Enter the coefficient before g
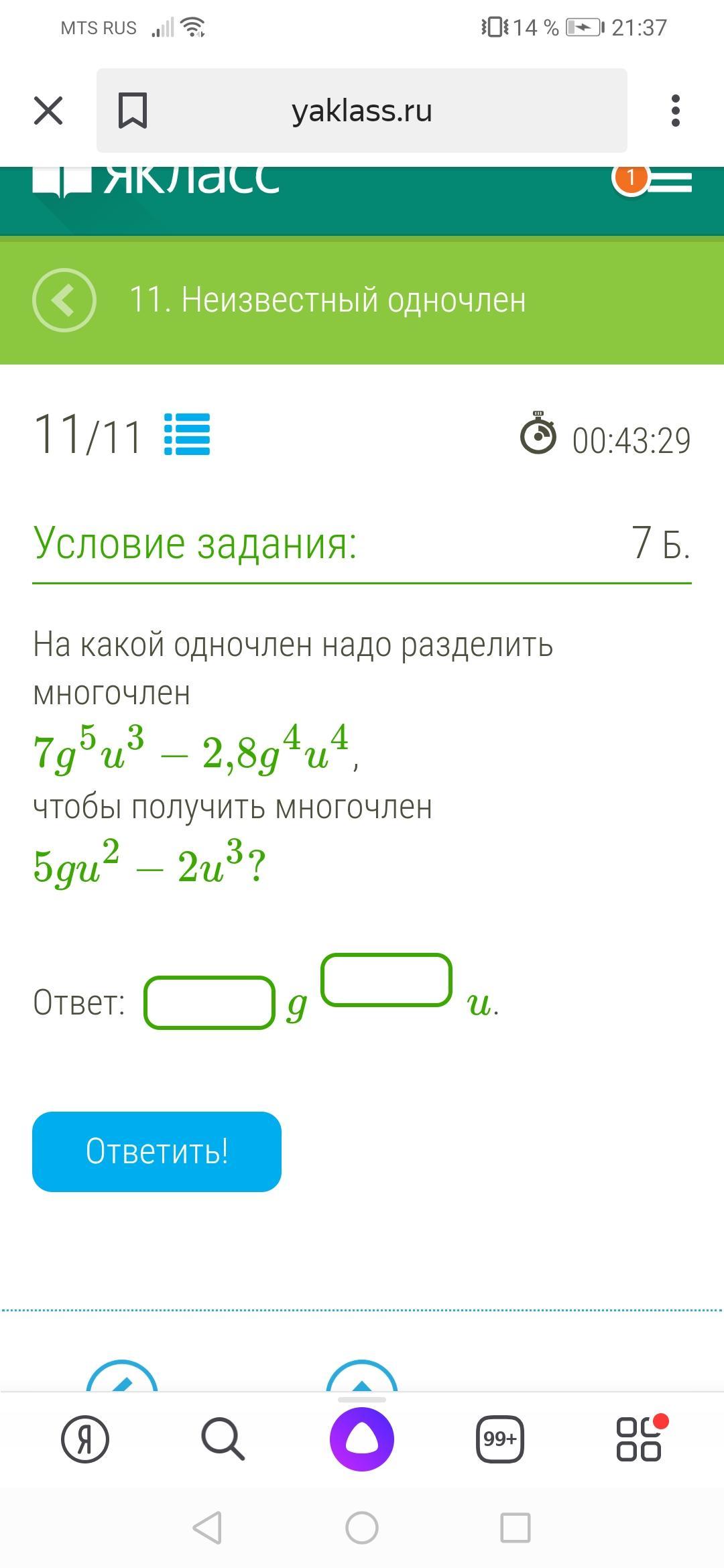The height and width of the screenshot is (1568, 724). click(x=210, y=1002)
